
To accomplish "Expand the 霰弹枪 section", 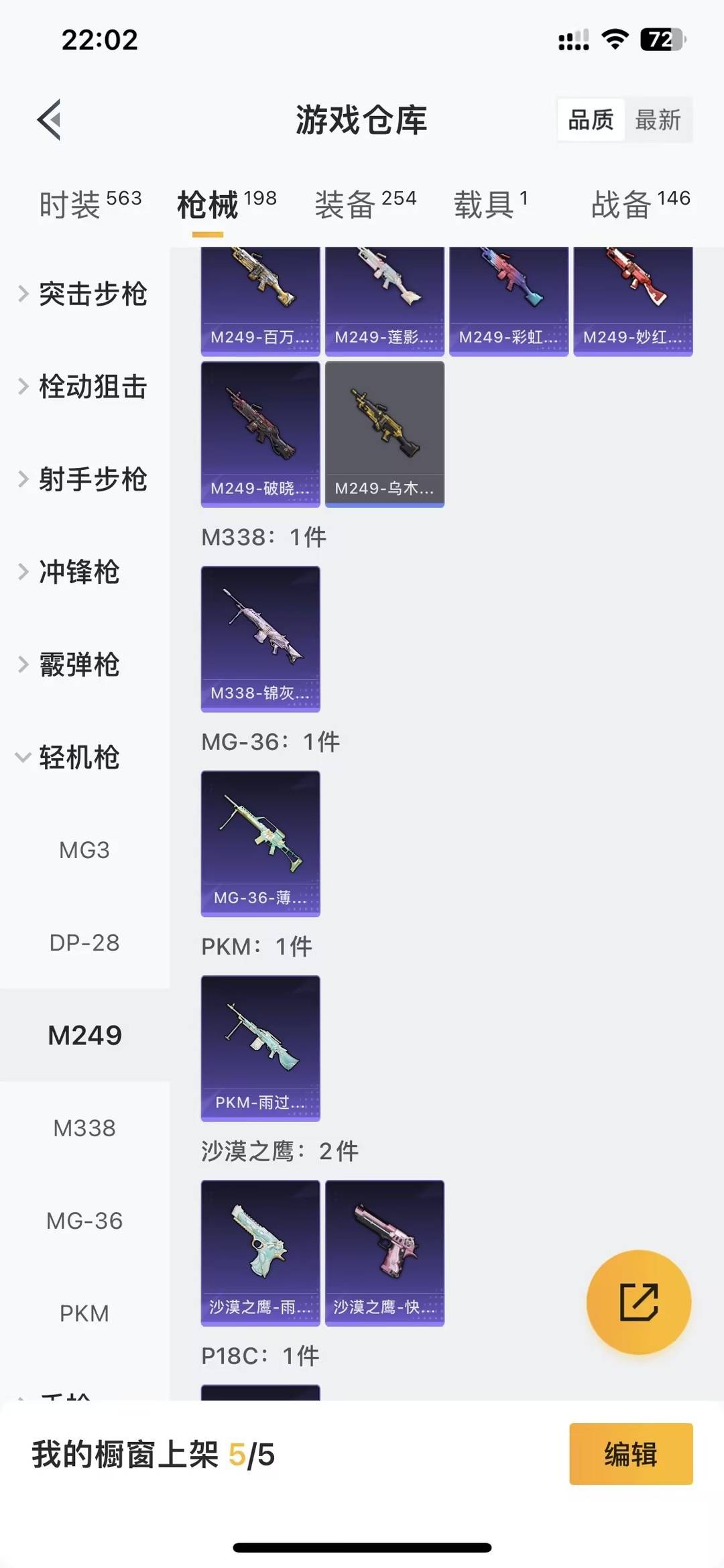I will [x=79, y=665].
